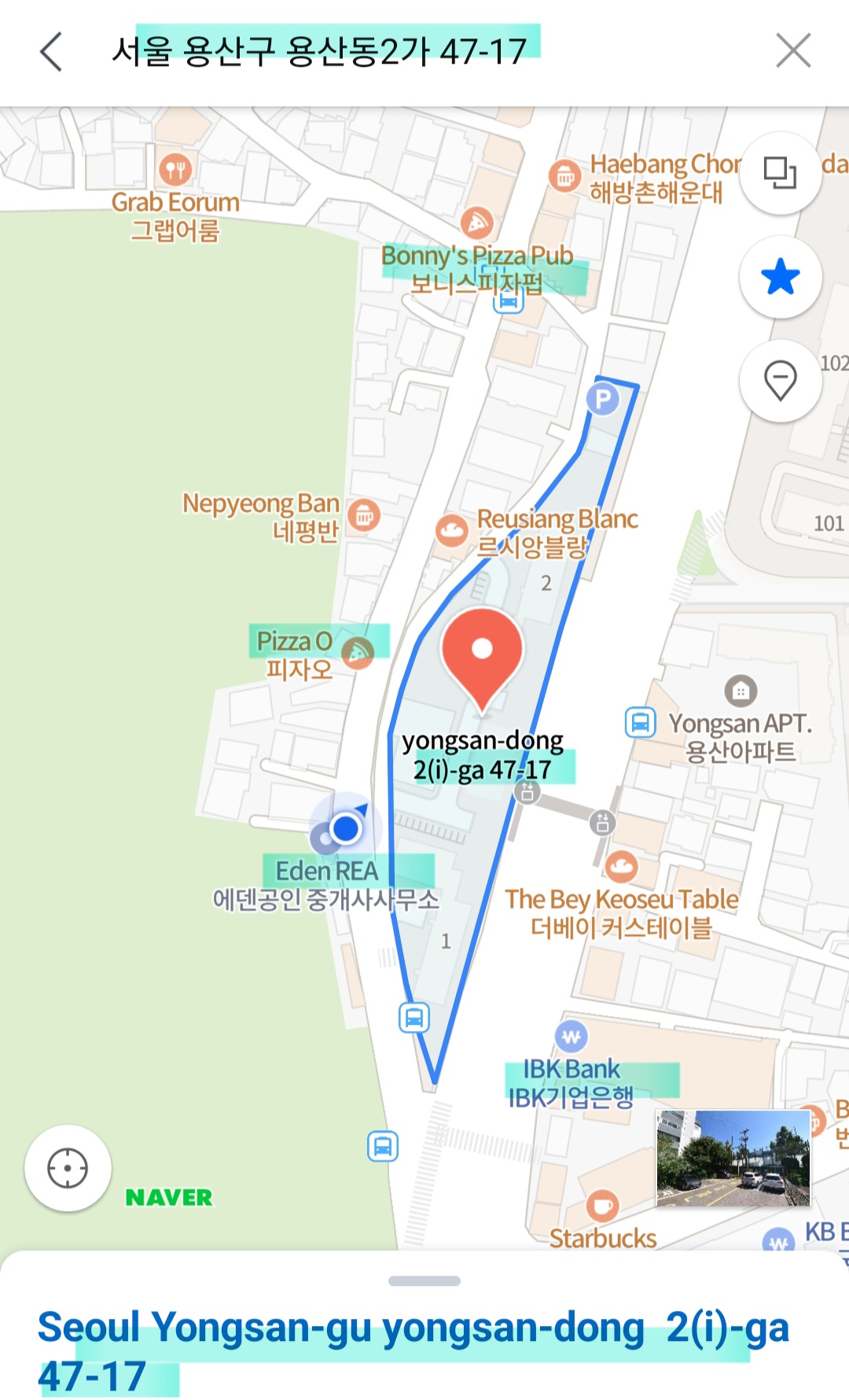Tap the Haebang Chon restaurant marker
The width and height of the screenshot is (849, 1400).
(564, 176)
